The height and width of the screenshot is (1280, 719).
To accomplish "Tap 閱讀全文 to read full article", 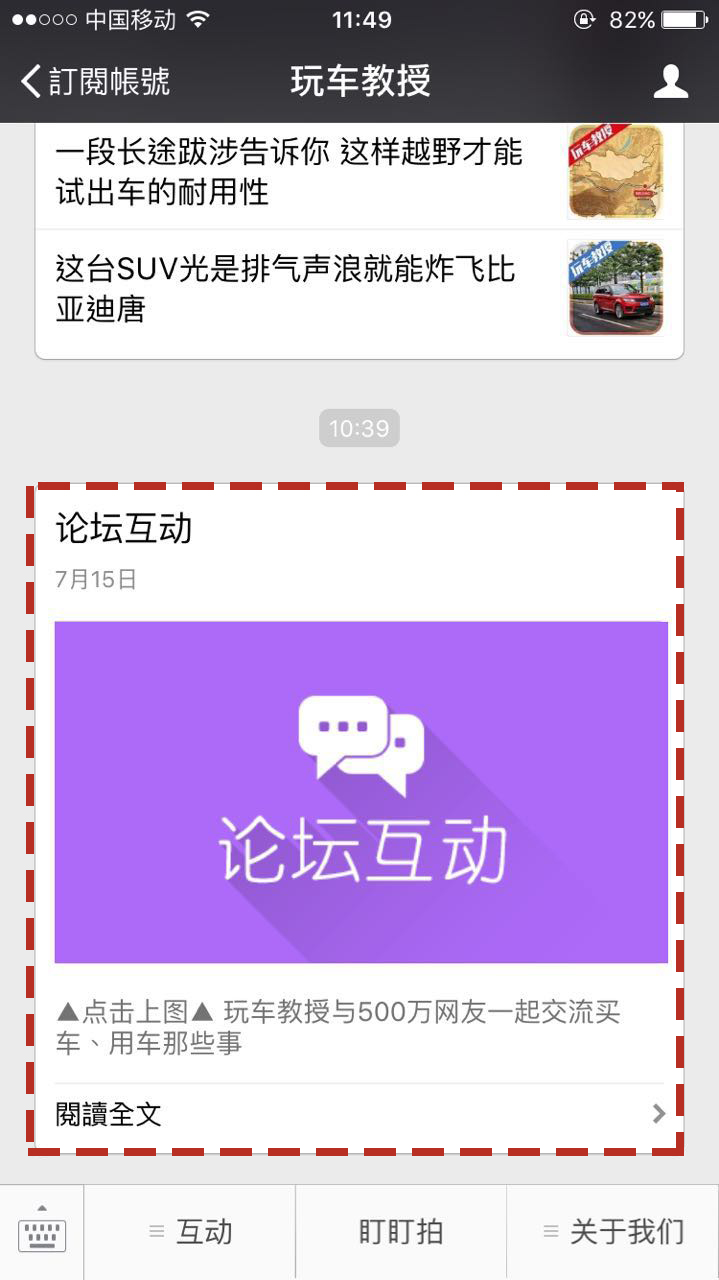I will pos(359,1114).
